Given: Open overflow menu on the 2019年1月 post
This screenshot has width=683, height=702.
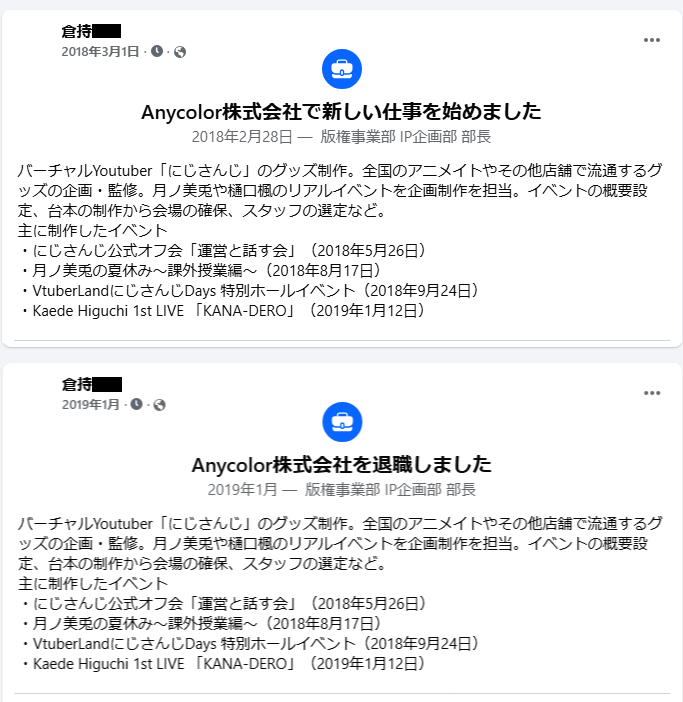Looking at the screenshot, I should 652,393.
